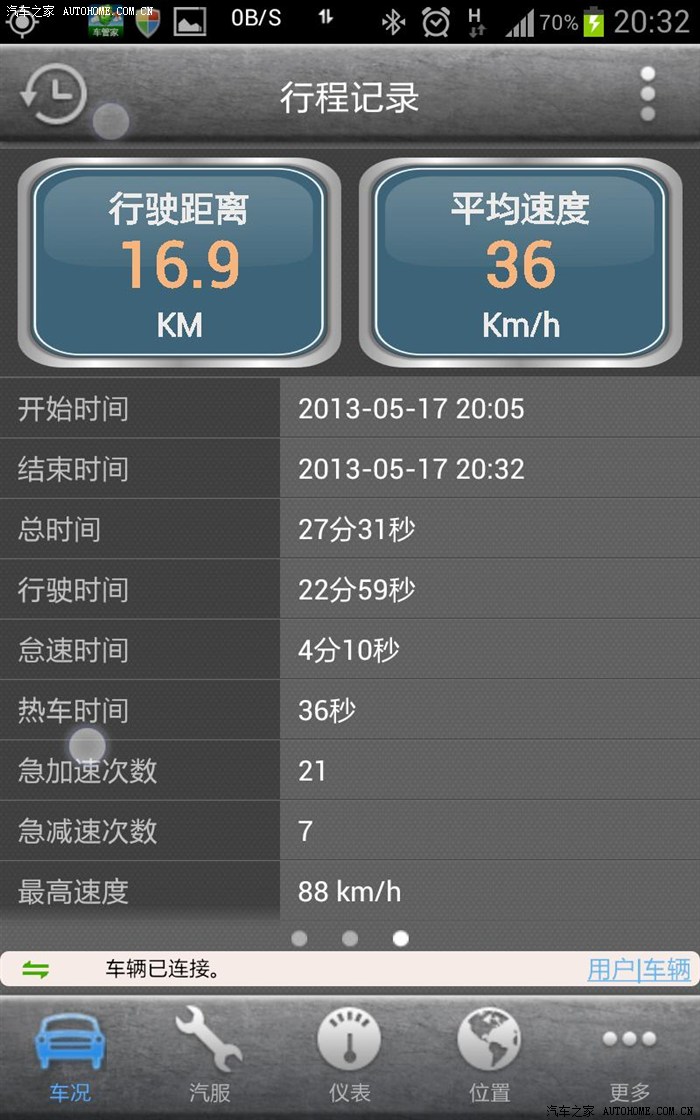Switch to the 车况 tab
This screenshot has height=1120, width=700.
pos(70,1055)
